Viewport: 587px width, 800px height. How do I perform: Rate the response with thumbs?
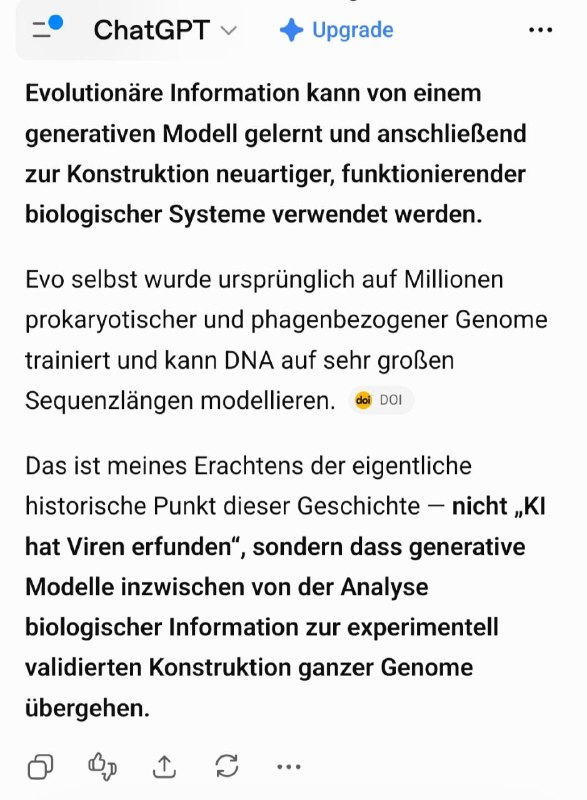(103, 766)
